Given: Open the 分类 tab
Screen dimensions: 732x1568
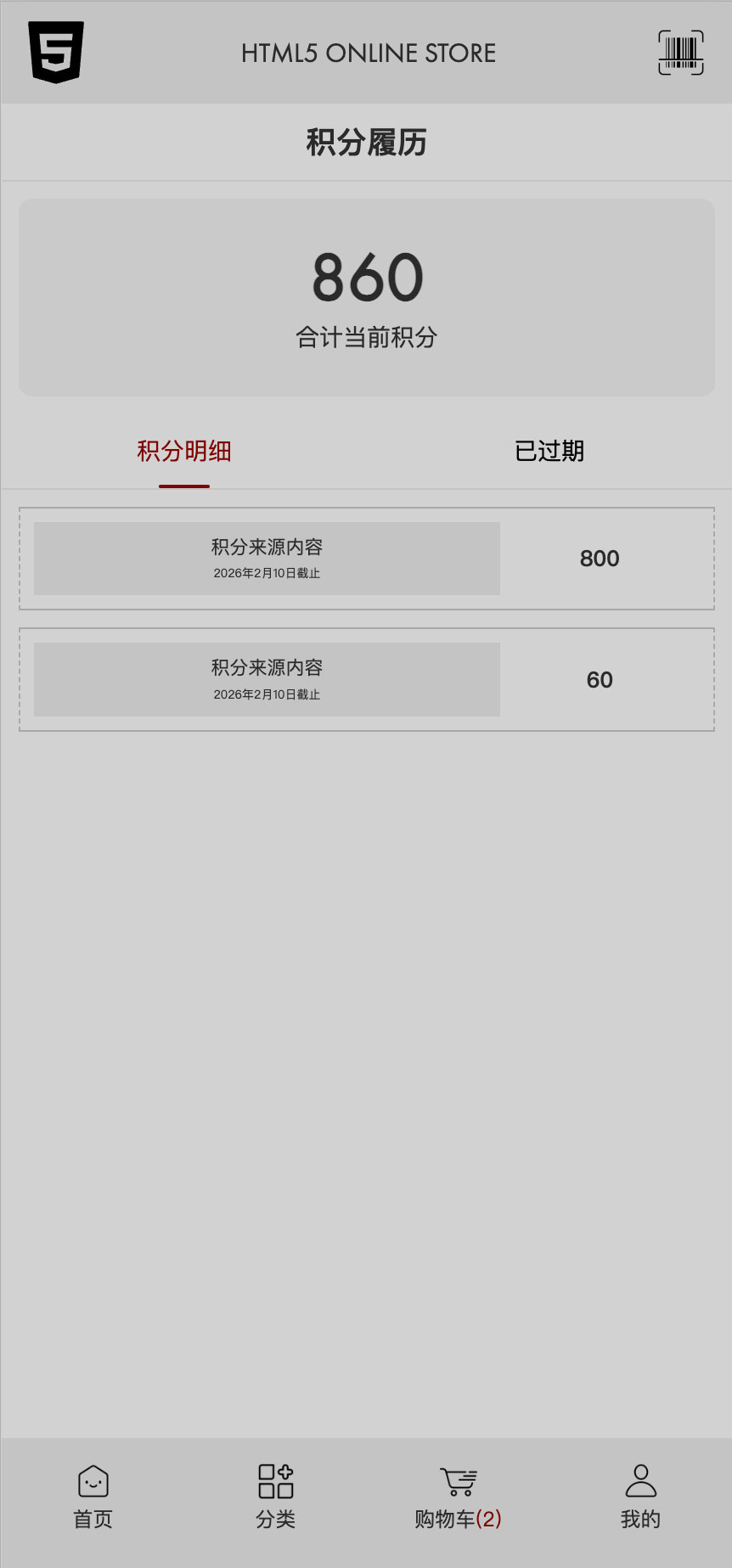Looking at the screenshot, I should [x=275, y=1498].
